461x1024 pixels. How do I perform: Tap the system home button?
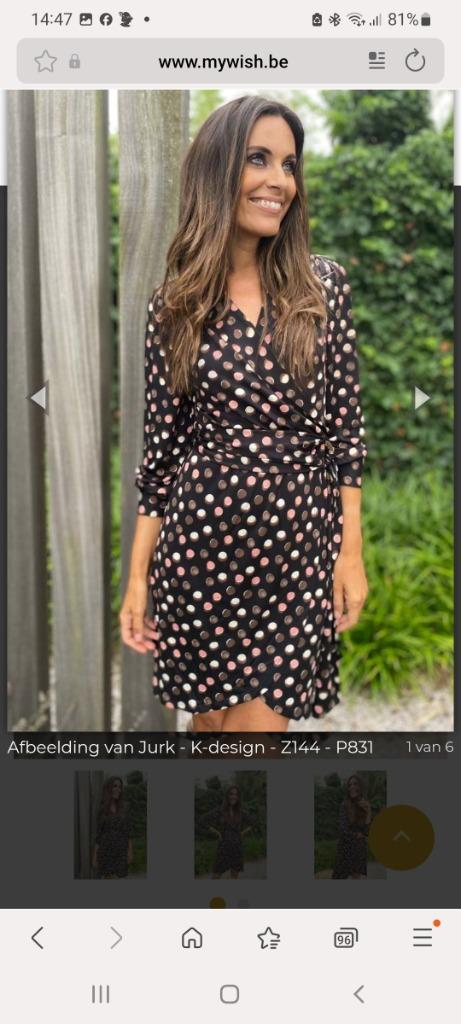pos(229,994)
